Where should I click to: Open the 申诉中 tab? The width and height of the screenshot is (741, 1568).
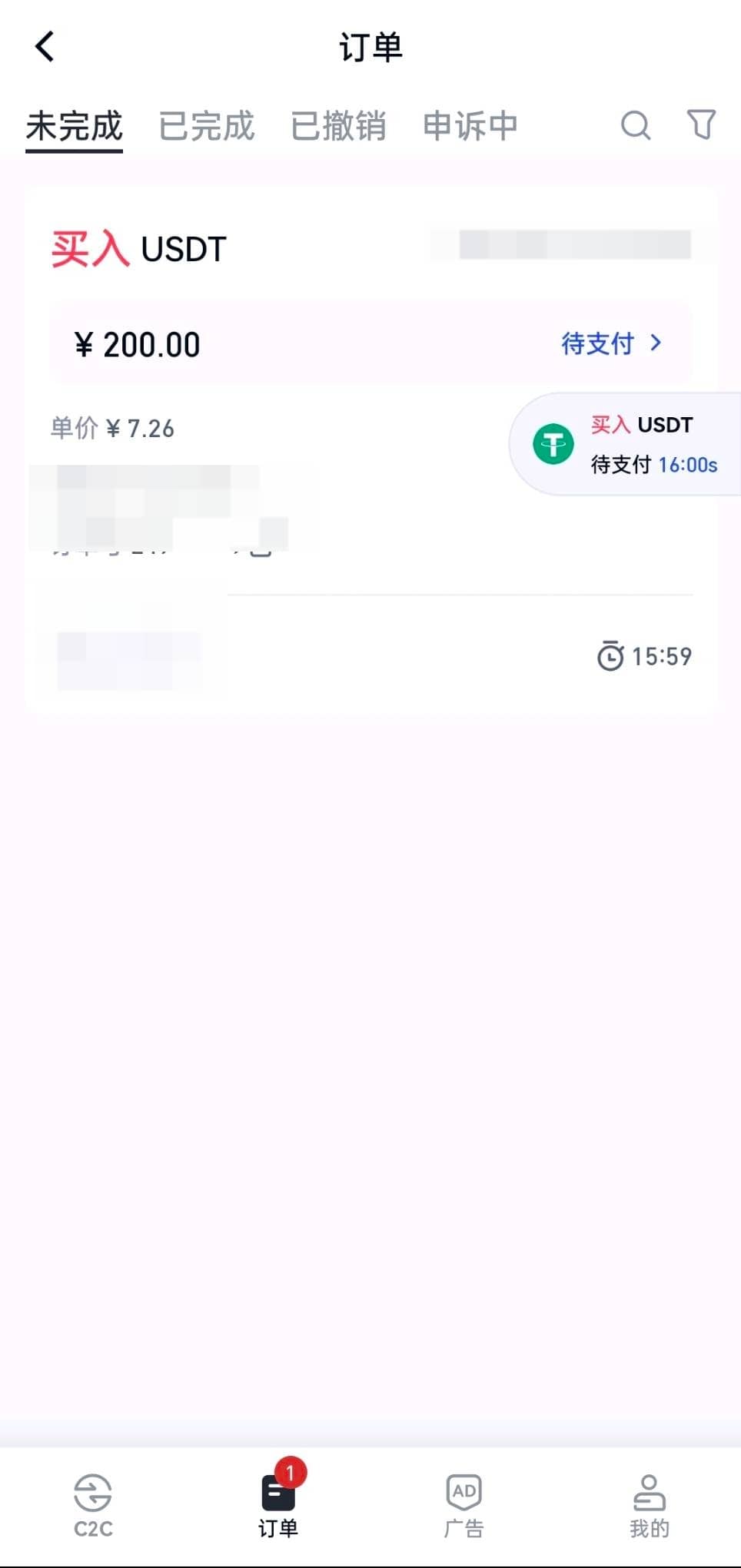469,125
